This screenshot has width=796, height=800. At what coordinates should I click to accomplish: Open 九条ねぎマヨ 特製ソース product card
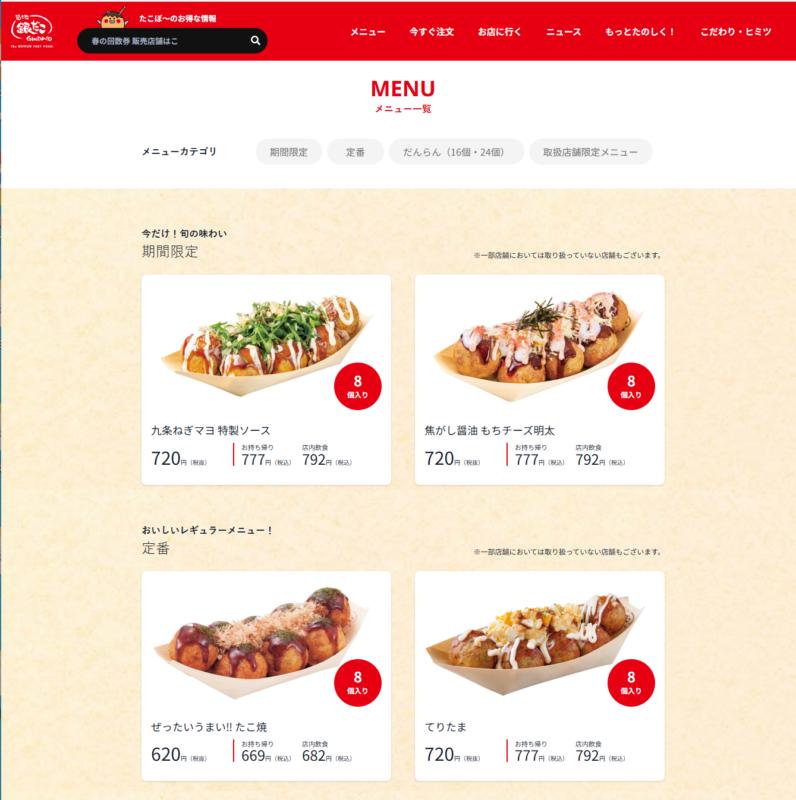coord(266,380)
